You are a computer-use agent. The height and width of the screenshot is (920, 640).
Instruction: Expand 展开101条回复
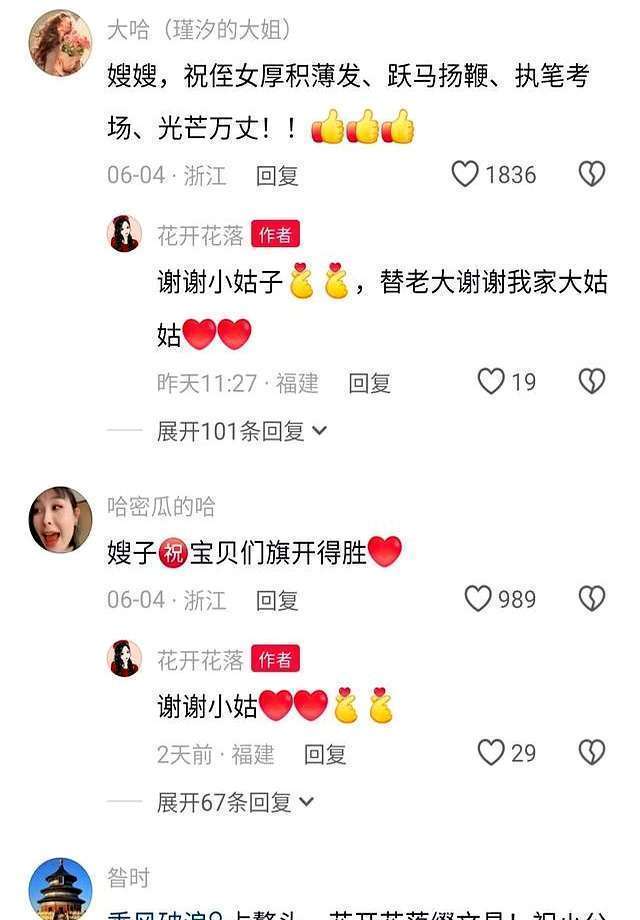point(241,431)
